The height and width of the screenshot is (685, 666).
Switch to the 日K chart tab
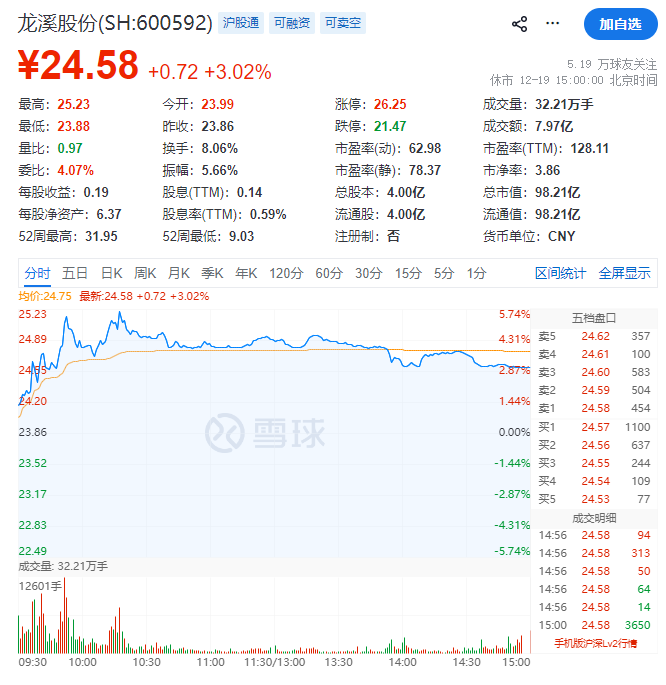coord(111,272)
